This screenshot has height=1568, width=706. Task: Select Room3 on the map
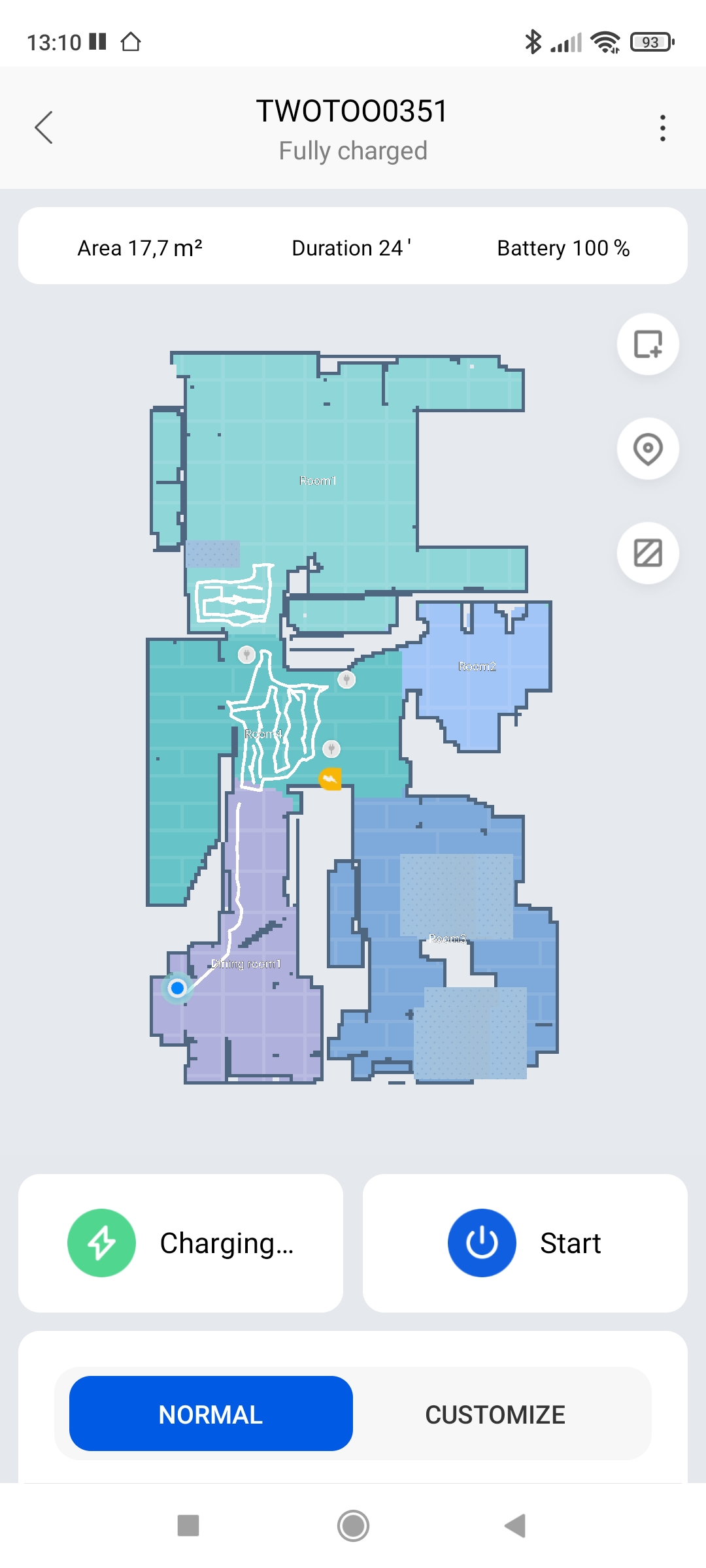click(448, 939)
